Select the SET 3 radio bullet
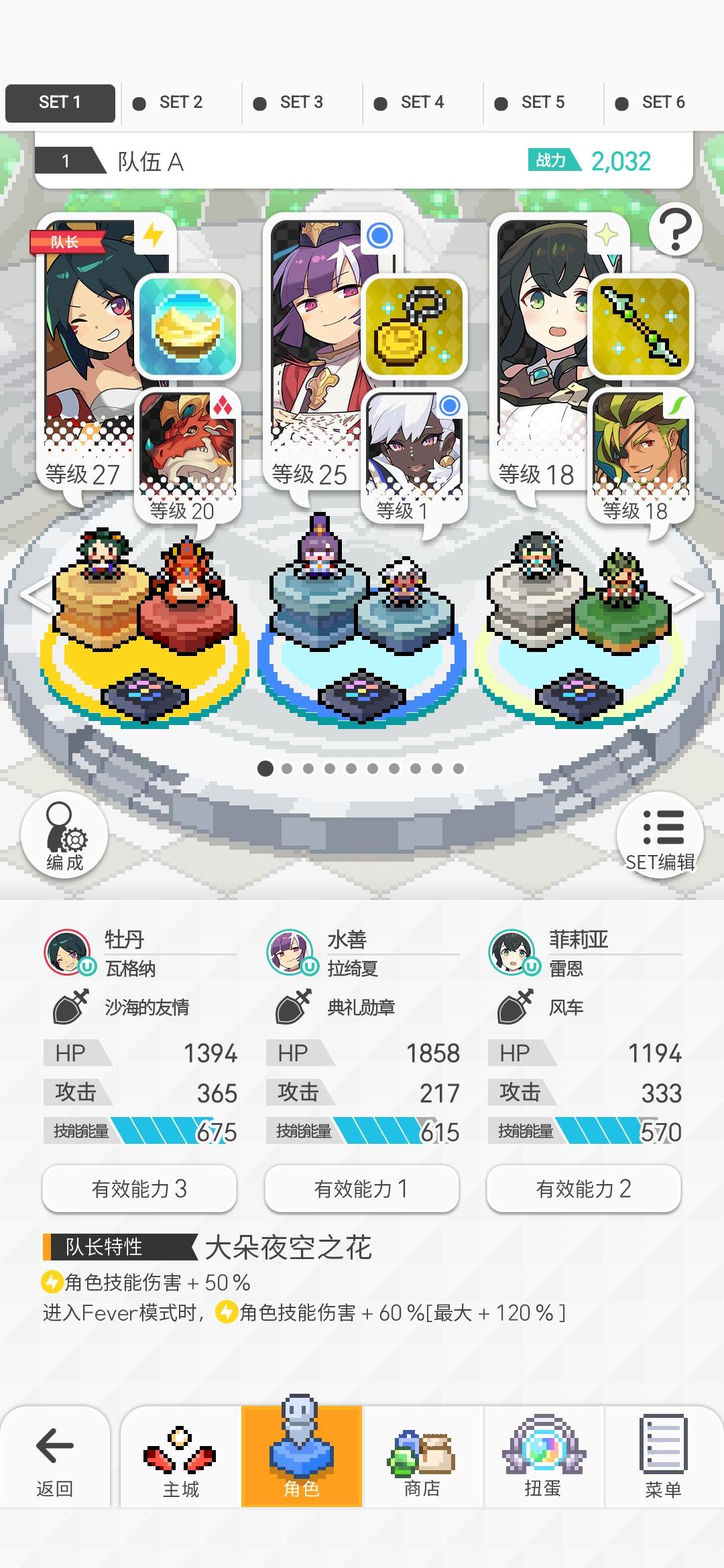Screen dimensions: 724x1568 coord(260,103)
